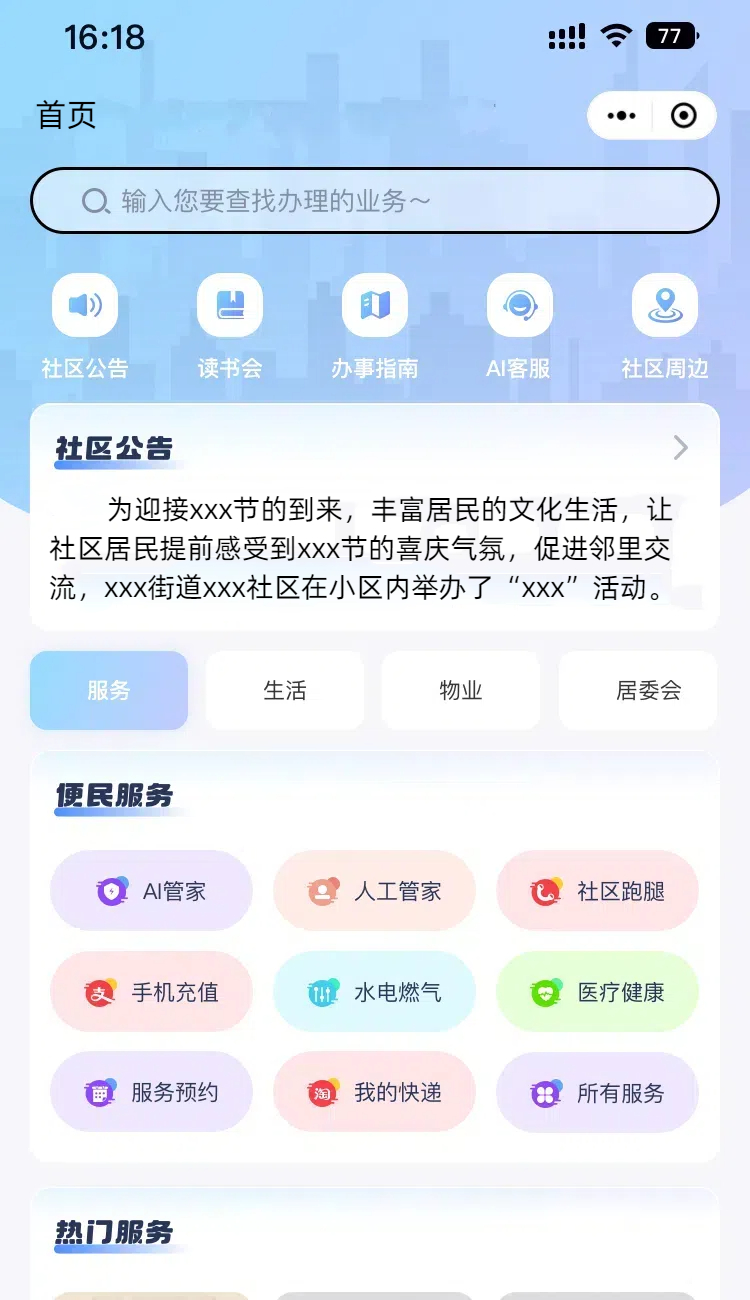Open 社区周边 nearby shortcut
Screen dimensions: 750x1300
pos(665,306)
